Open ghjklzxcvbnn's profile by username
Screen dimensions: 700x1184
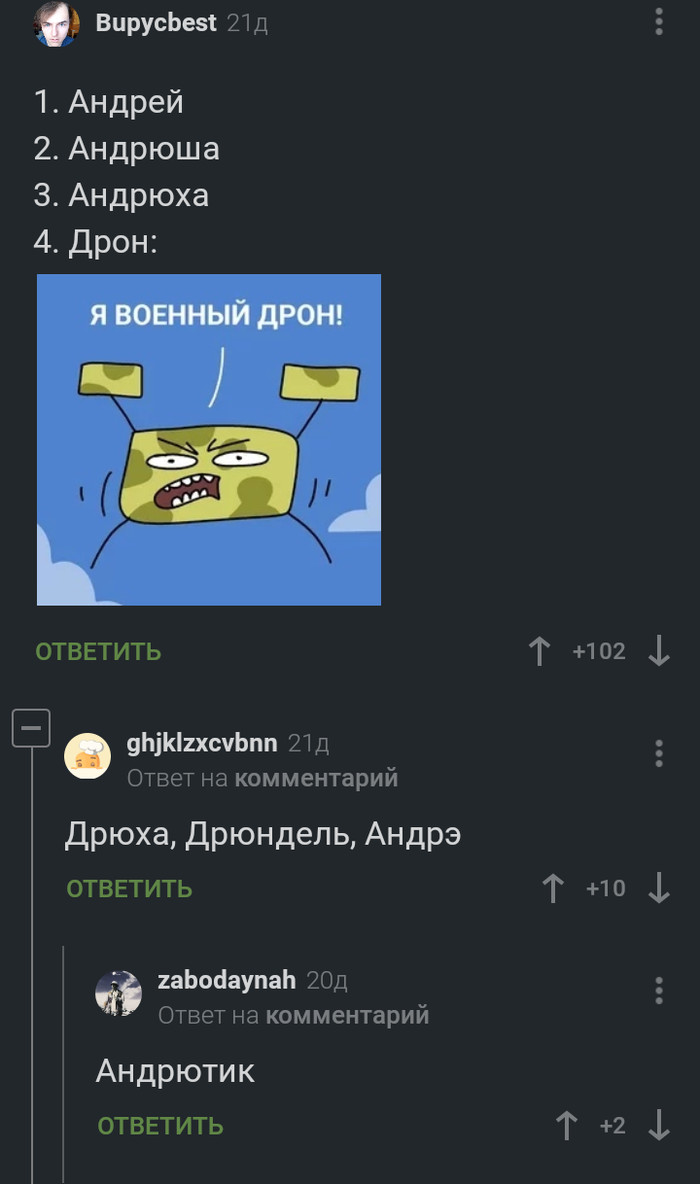point(202,743)
